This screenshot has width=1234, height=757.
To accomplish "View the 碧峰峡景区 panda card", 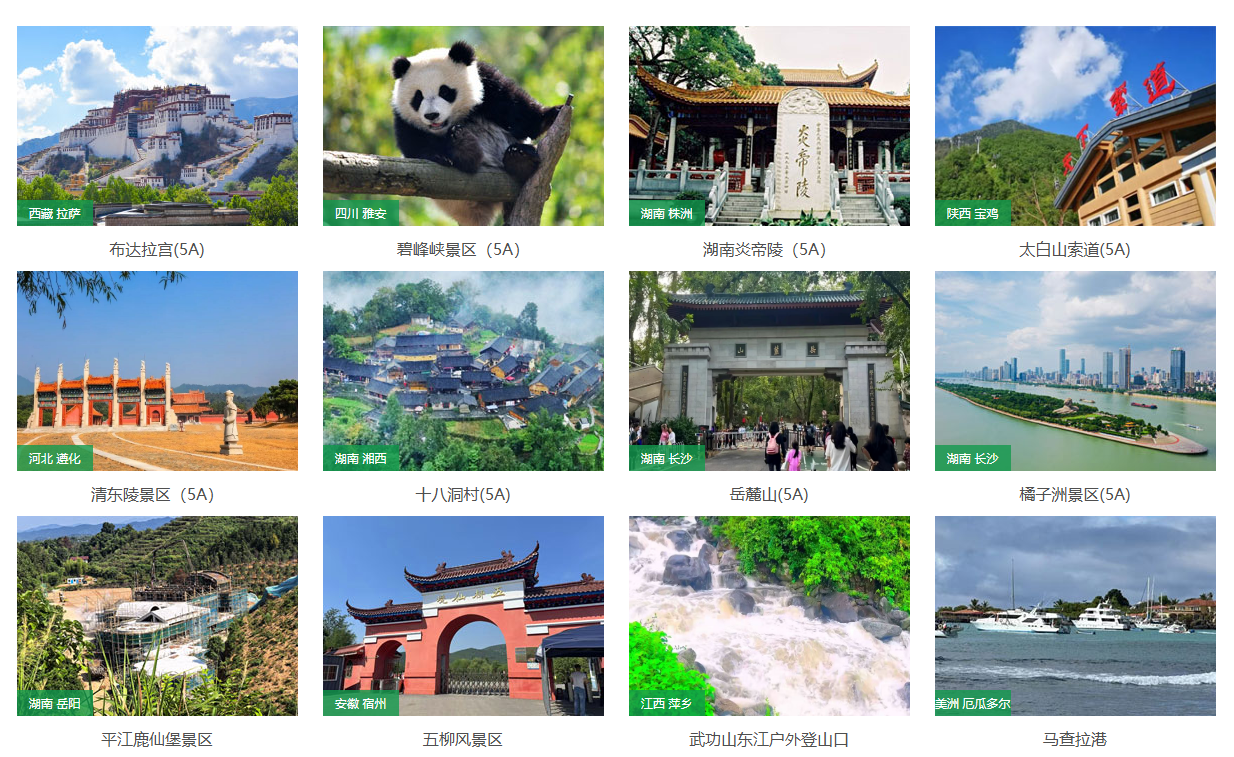I will tap(463, 126).
